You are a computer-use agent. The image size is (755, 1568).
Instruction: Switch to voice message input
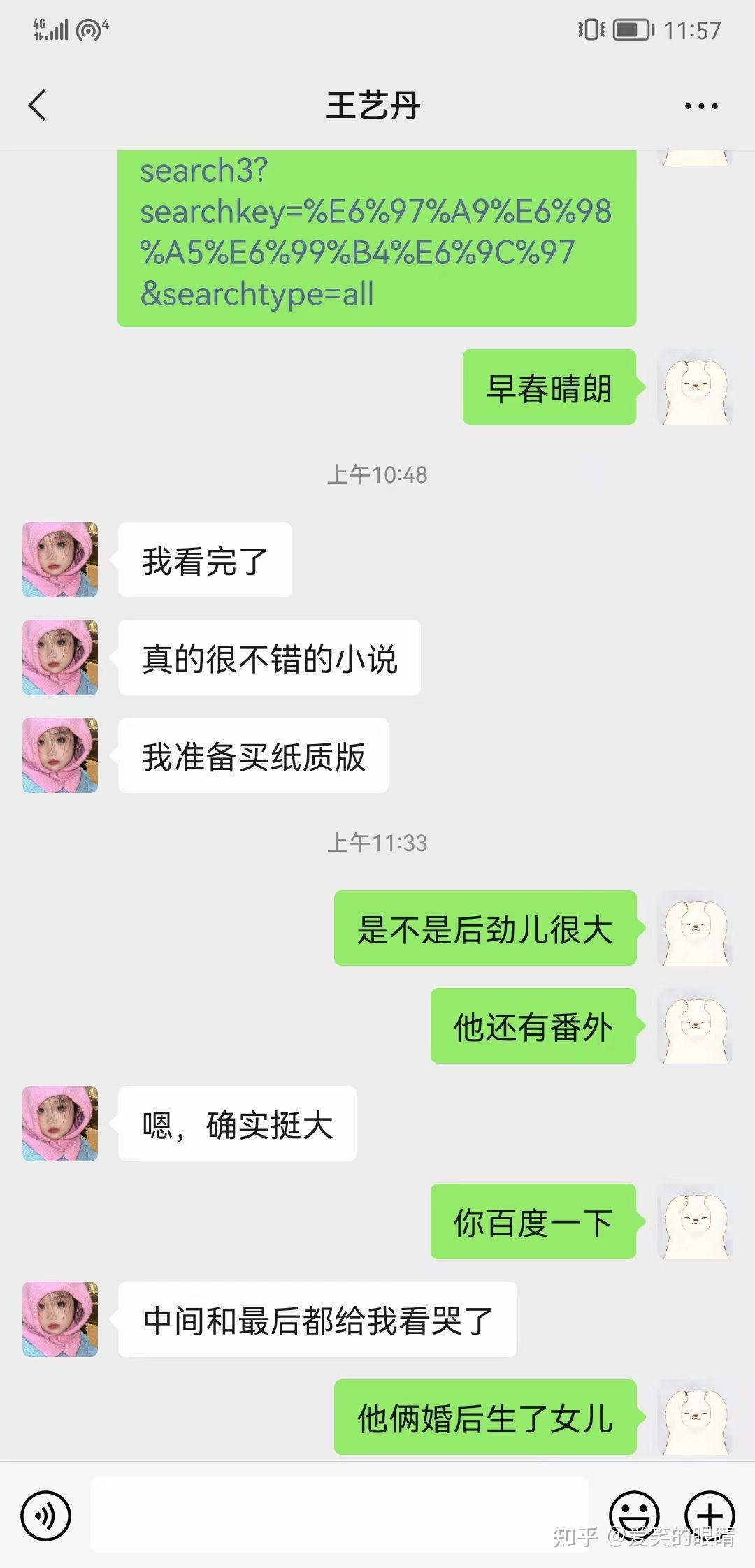tap(46, 1516)
